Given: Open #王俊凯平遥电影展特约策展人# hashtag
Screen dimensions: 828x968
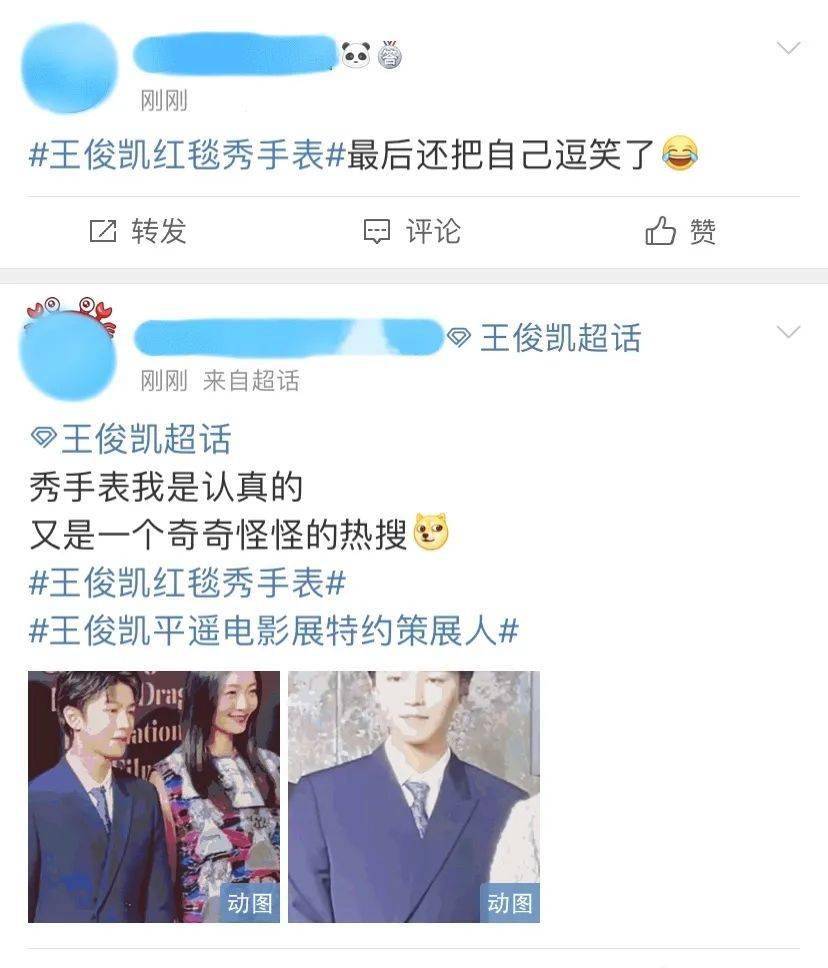Looking at the screenshot, I should pyautogui.click(x=273, y=631).
